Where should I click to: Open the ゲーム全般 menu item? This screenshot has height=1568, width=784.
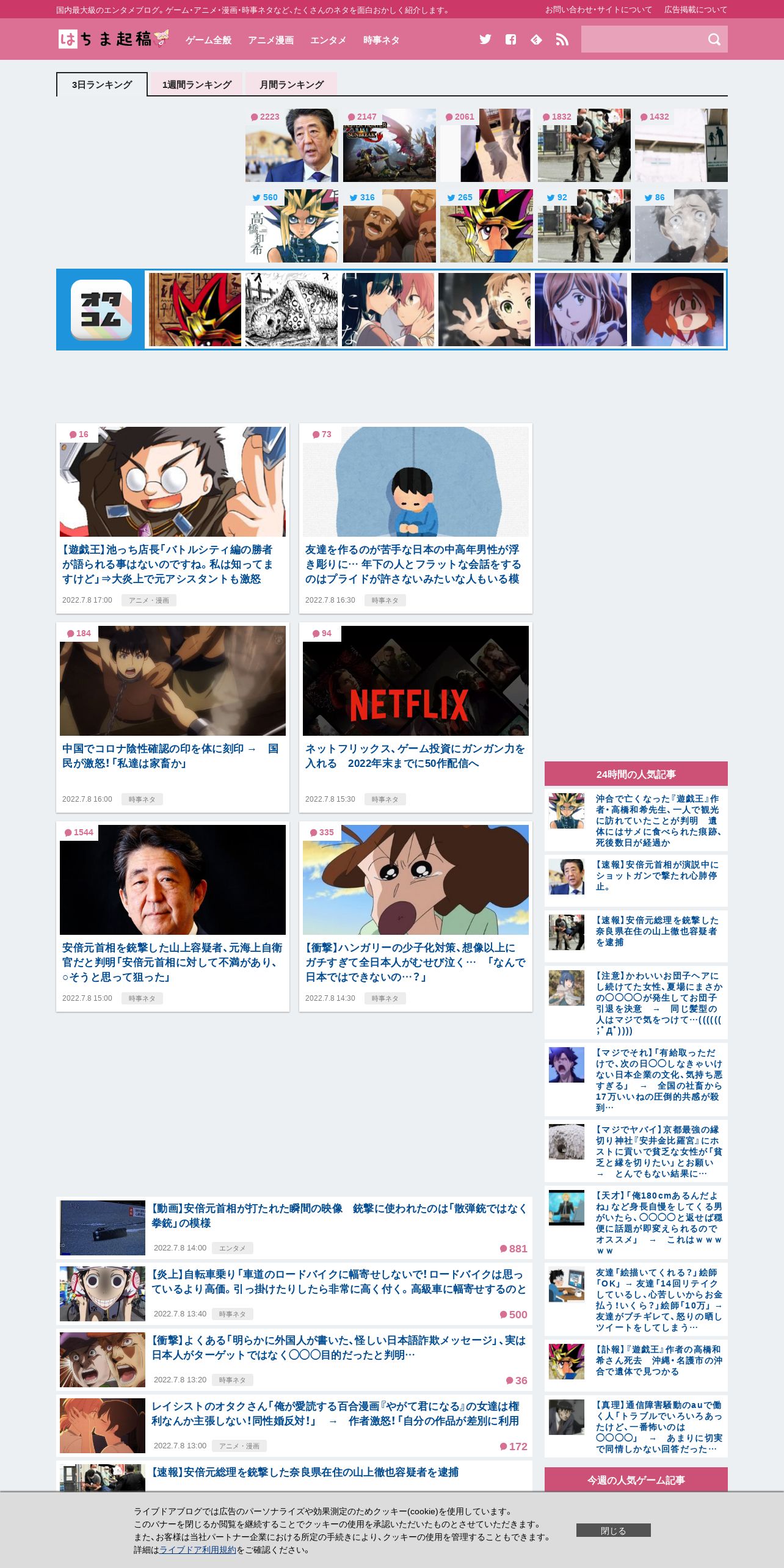point(209,40)
